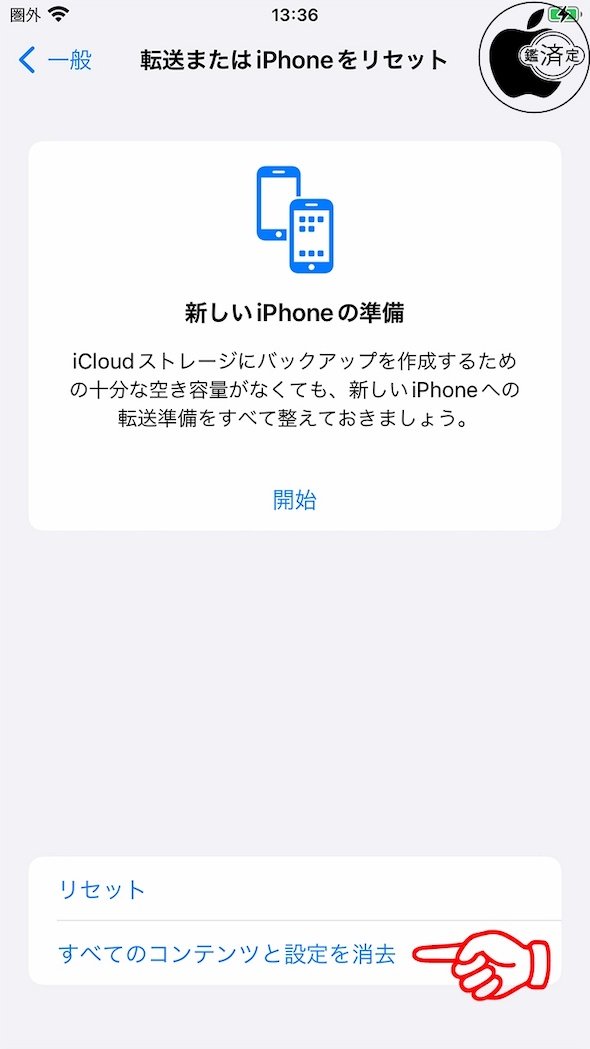Open the リセット options
Image resolution: width=590 pixels, height=1049 pixels.
295,889
